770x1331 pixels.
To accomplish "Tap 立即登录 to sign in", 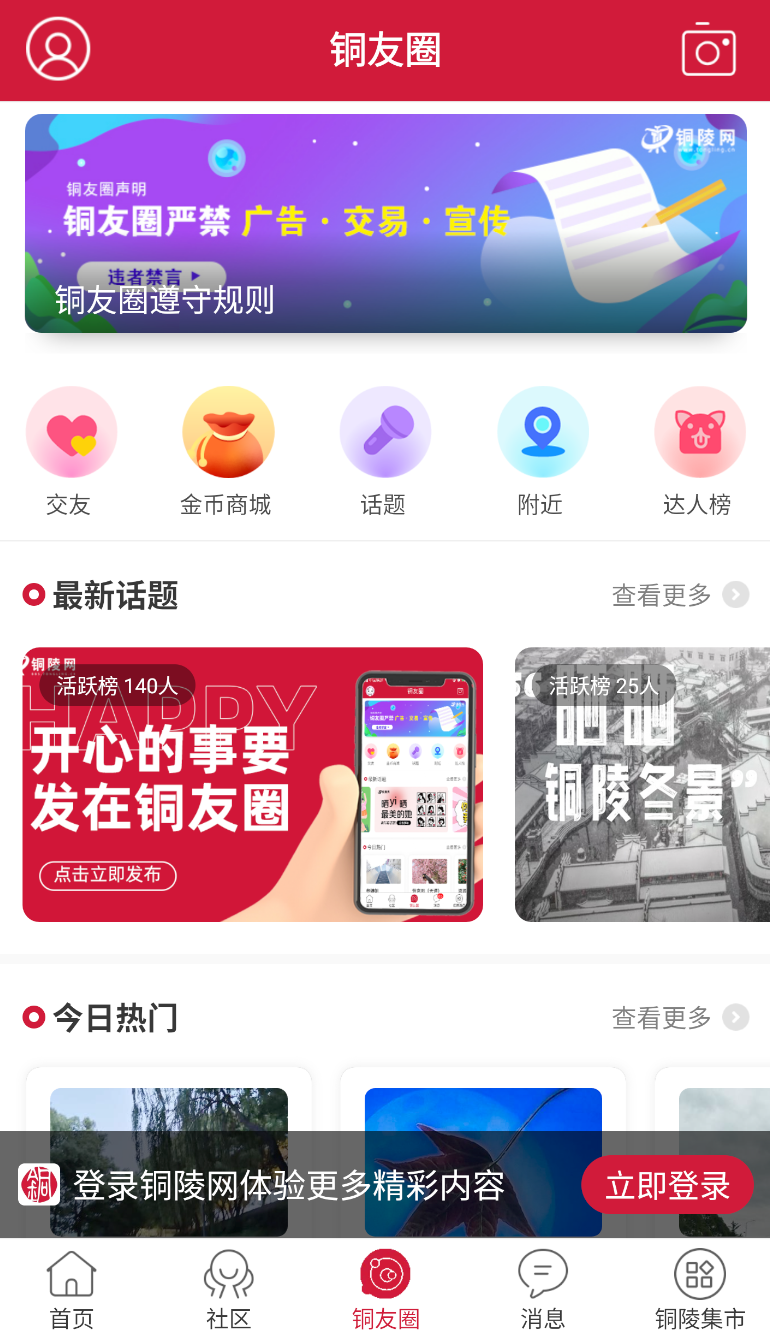I will (x=667, y=1185).
